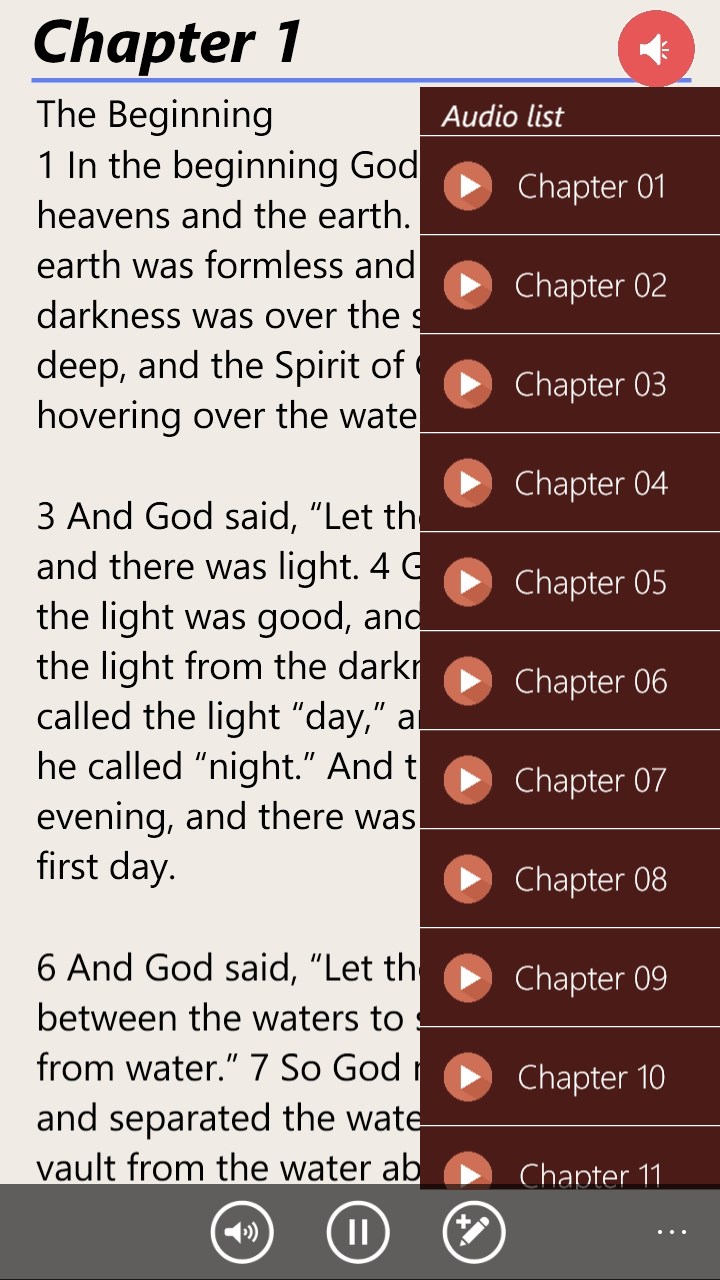Play Chapter 03 audio
Image resolution: width=720 pixels, height=1280 pixels.
pyautogui.click(x=468, y=384)
